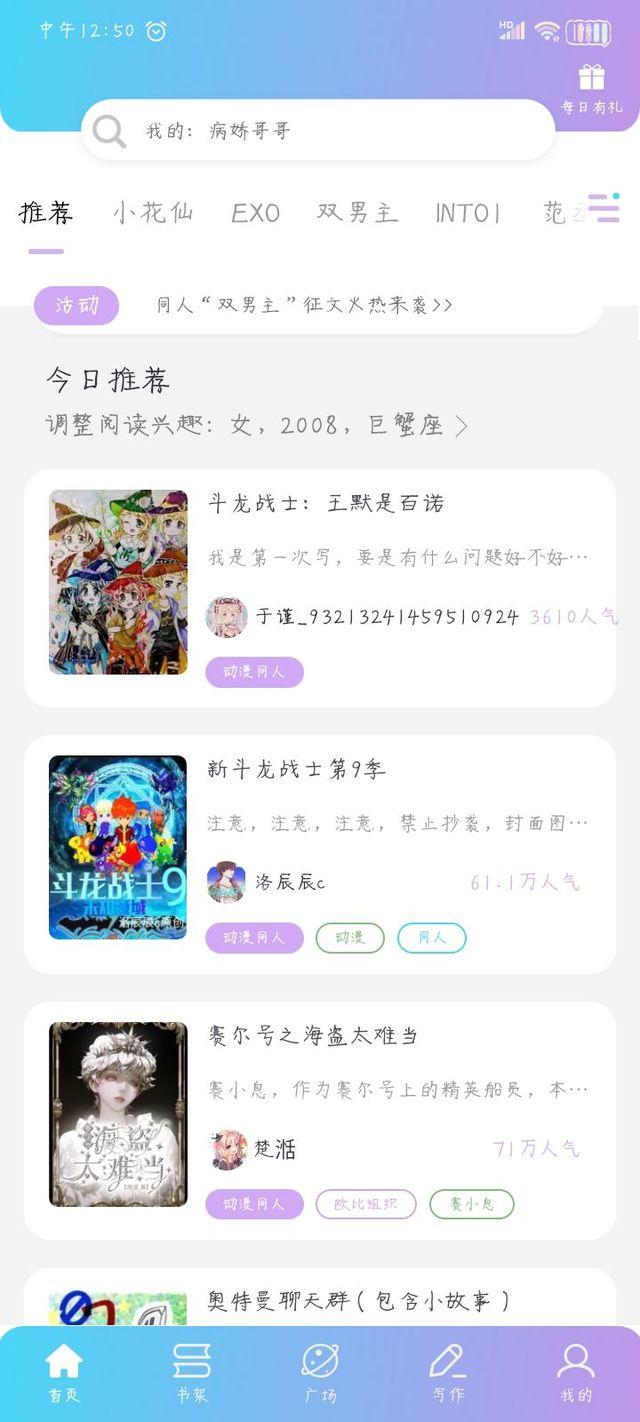Viewport: 640px width, 1422px height.
Task: Go to the 写作 writing tab
Action: (x=448, y=1373)
